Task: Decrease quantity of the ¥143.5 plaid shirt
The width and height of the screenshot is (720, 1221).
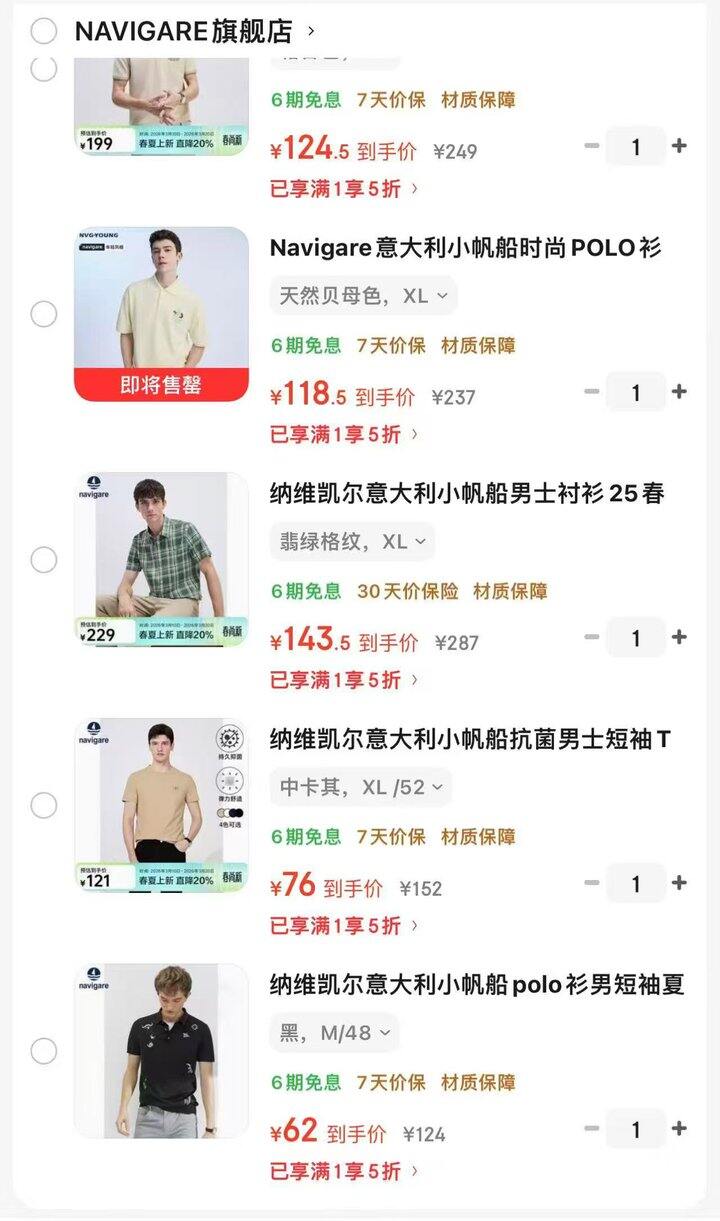Action: (x=592, y=637)
